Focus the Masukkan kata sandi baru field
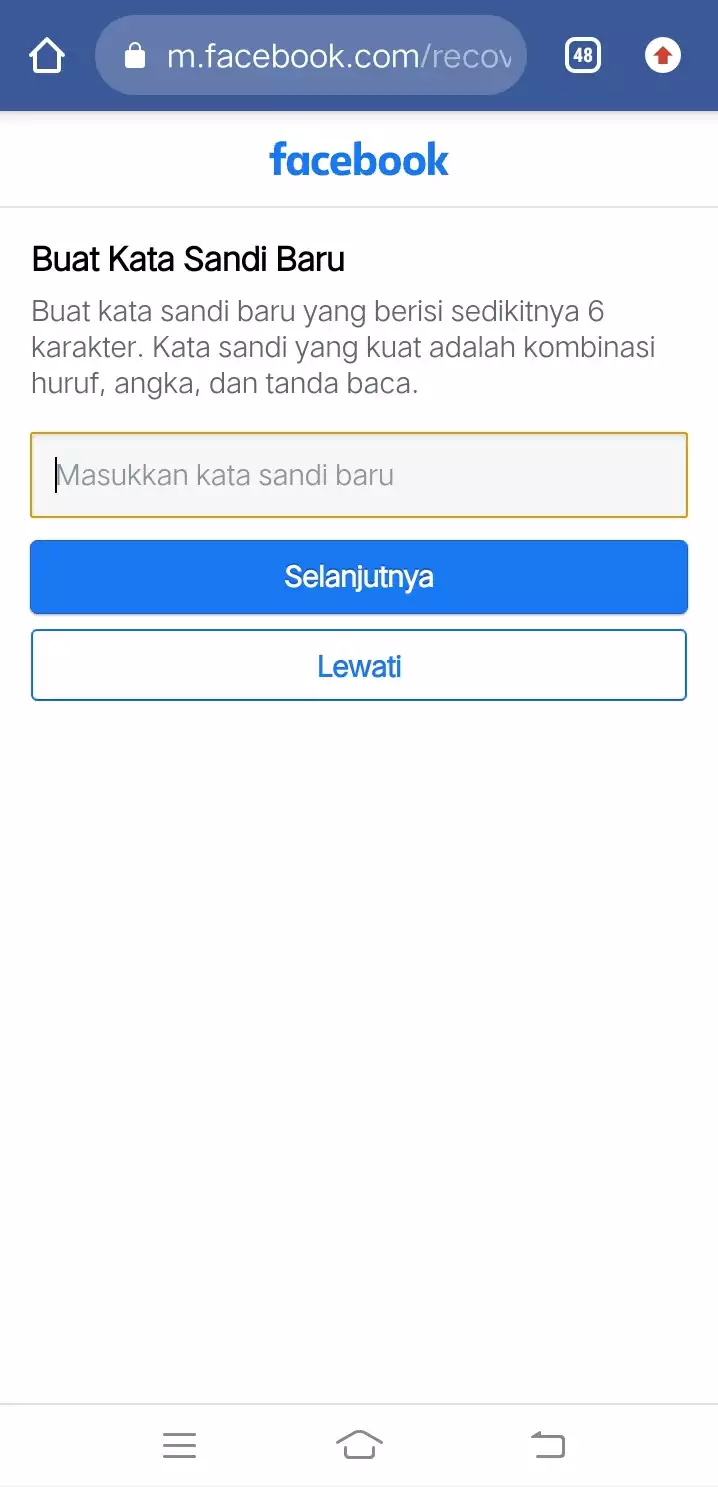Screen dimensions: 718x1487 pyautogui.click(x=359, y=475)
